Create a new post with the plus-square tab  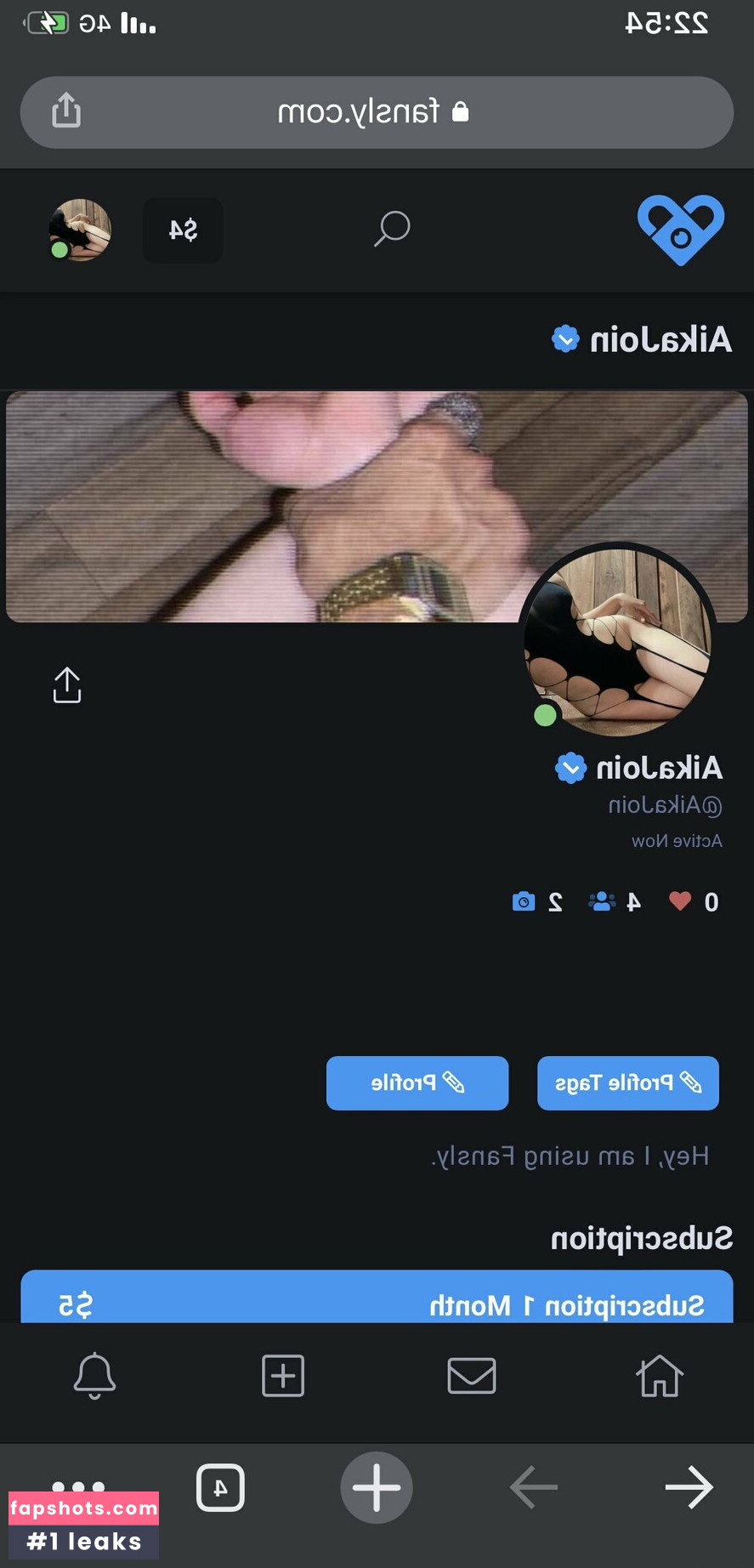pyautogui.click(x=283, y=1376)
